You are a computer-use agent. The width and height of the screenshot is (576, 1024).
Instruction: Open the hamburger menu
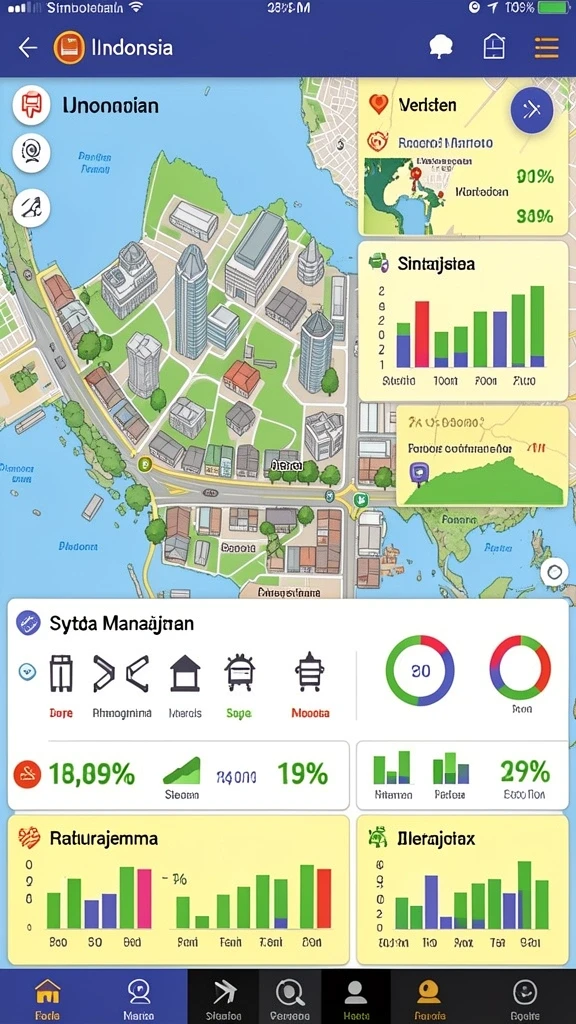[546, 48]
